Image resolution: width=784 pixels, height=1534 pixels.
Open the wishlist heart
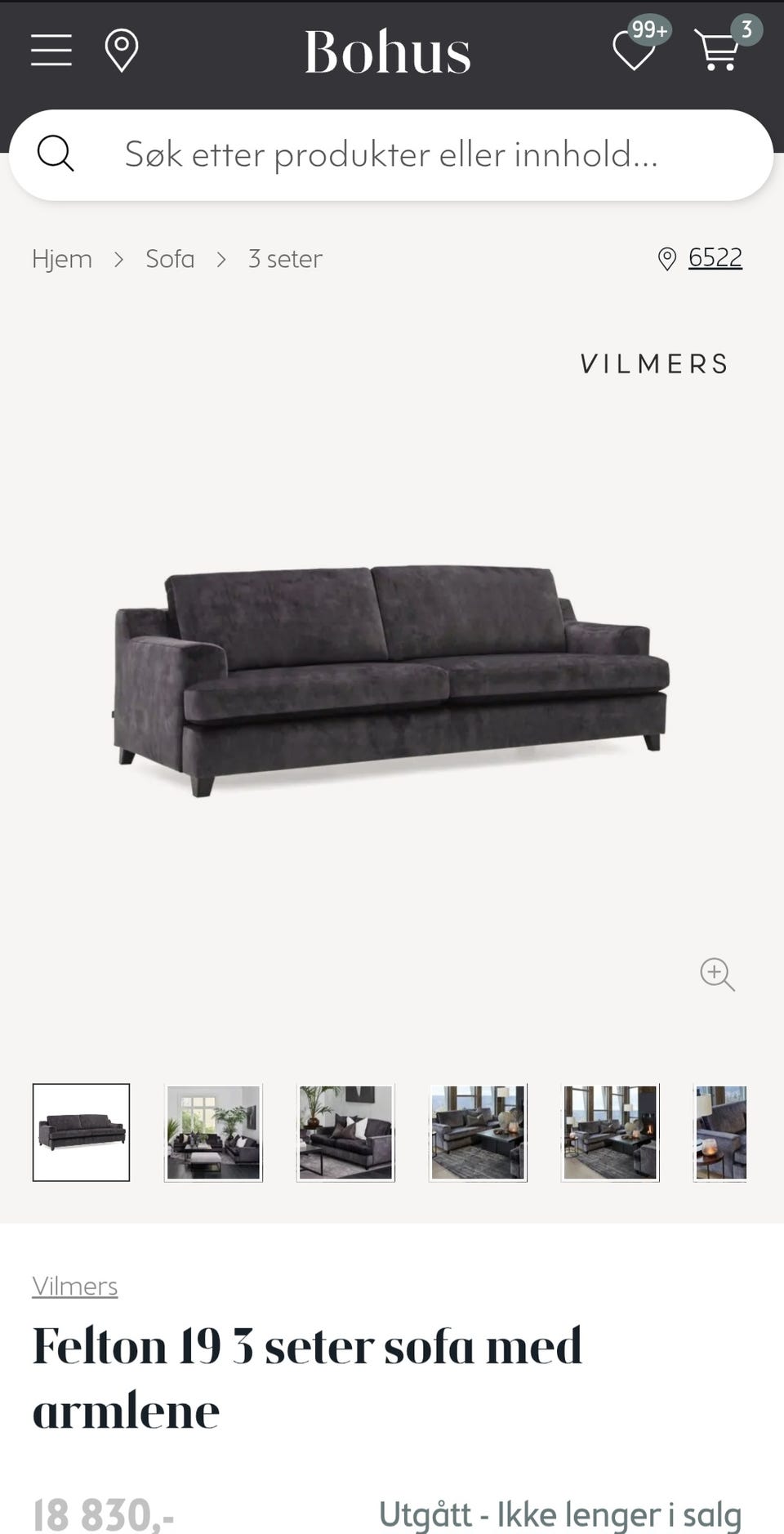pos(635,51)
